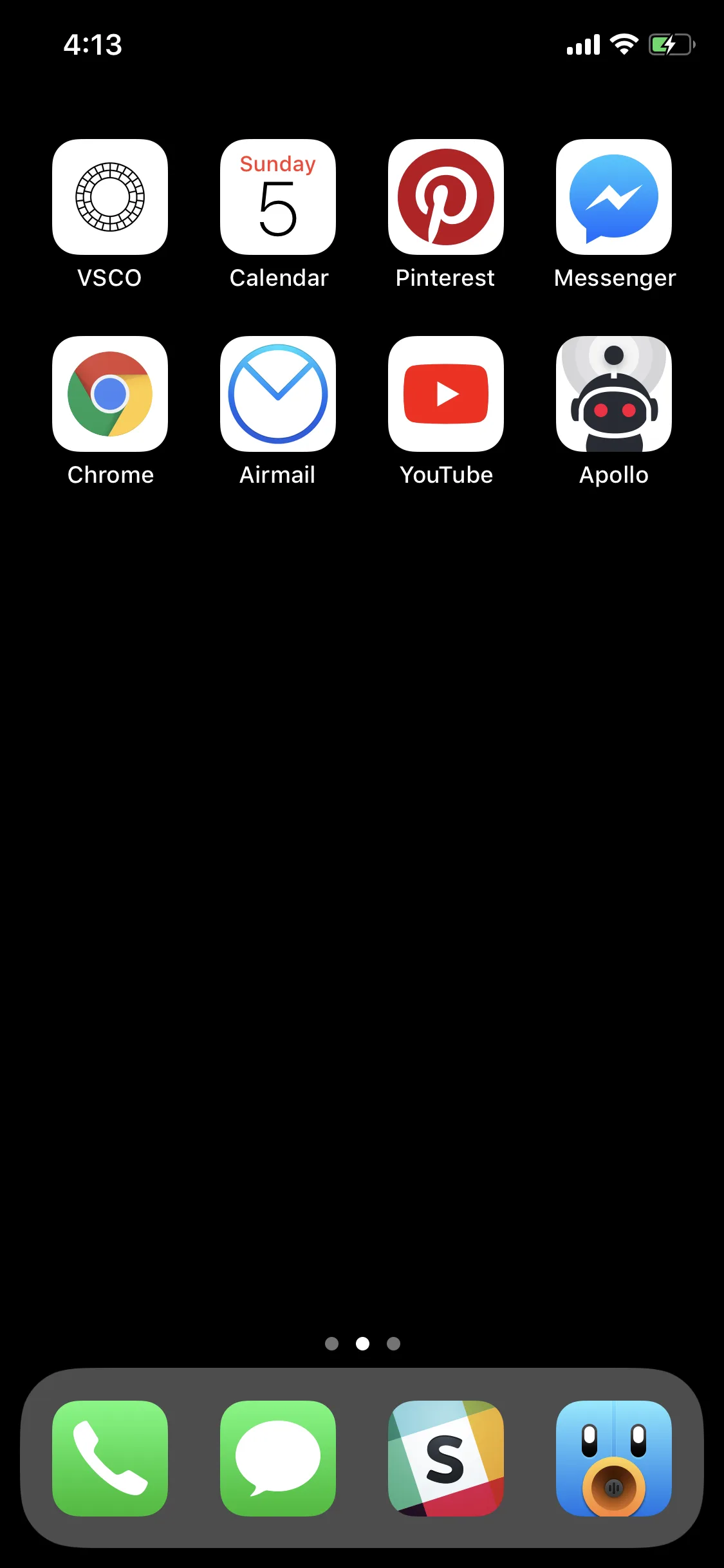The image size is (724, 1568).
Task: Tap the home screen page indicator dots
Action: [x=362, y=1343]
